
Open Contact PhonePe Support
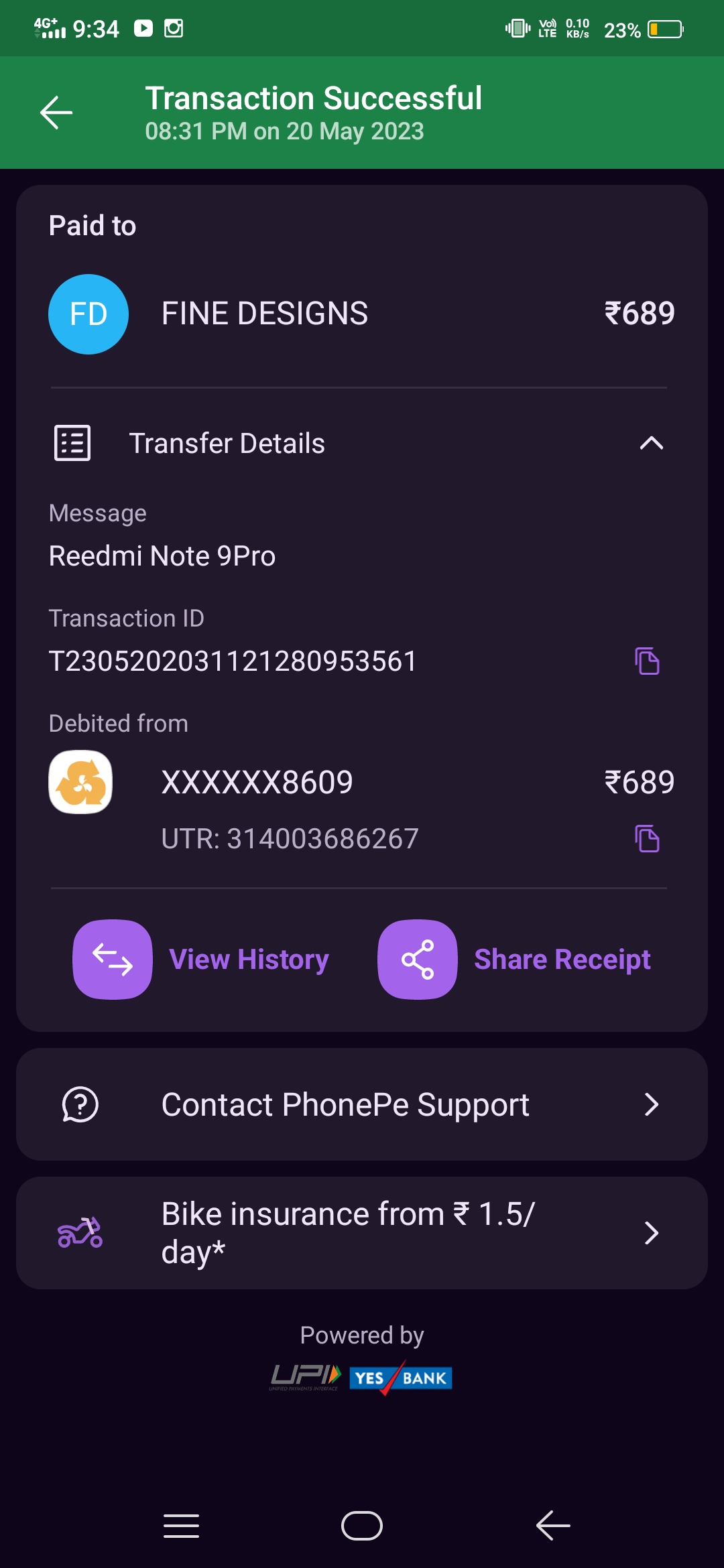pyautogui.click(x=362, y=1104)
